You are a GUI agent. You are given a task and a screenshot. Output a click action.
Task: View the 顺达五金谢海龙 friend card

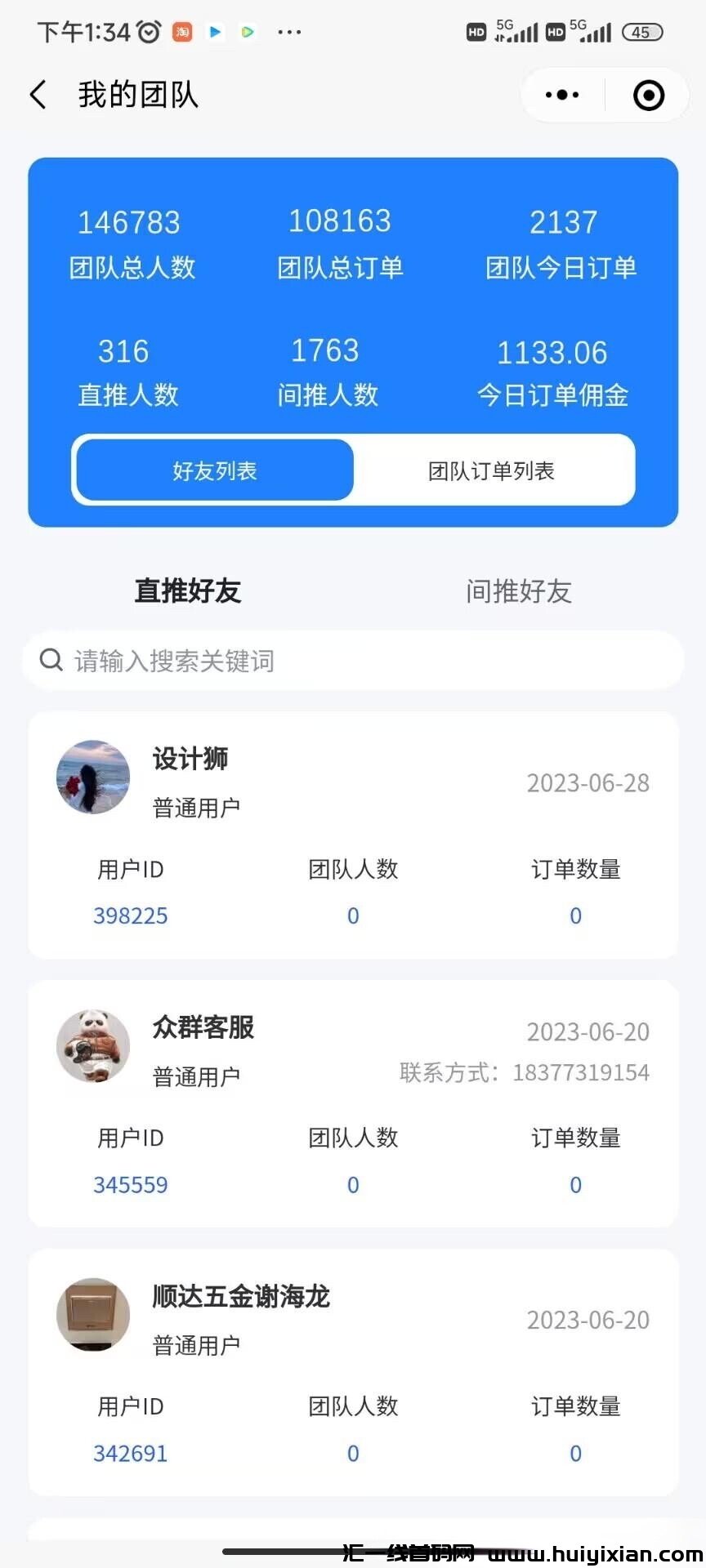(x=353, y=1372)
